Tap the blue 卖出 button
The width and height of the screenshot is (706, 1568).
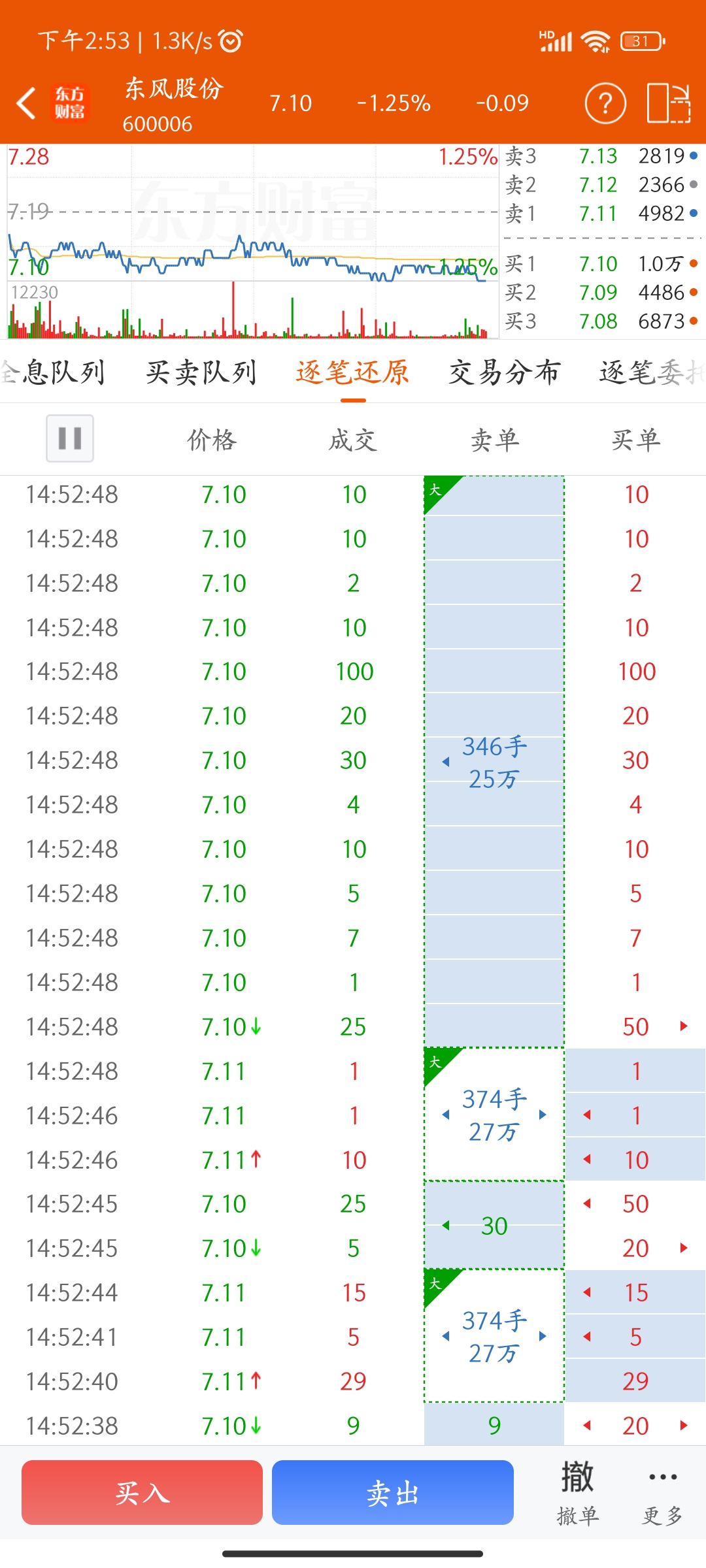(x=392, y=1492)
